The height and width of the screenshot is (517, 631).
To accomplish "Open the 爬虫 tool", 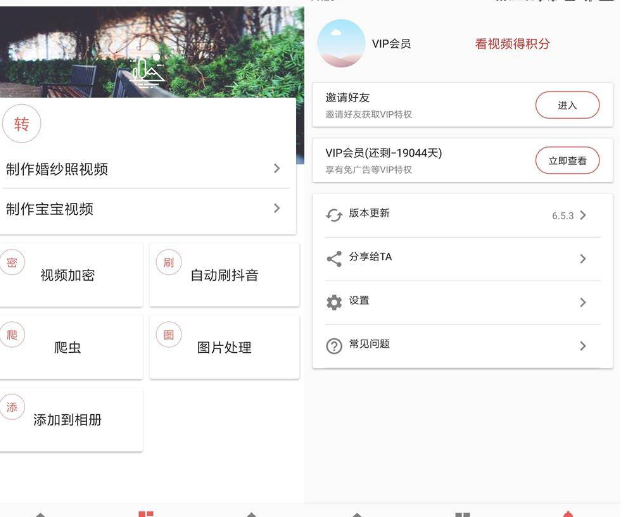I will coord(70,348).
